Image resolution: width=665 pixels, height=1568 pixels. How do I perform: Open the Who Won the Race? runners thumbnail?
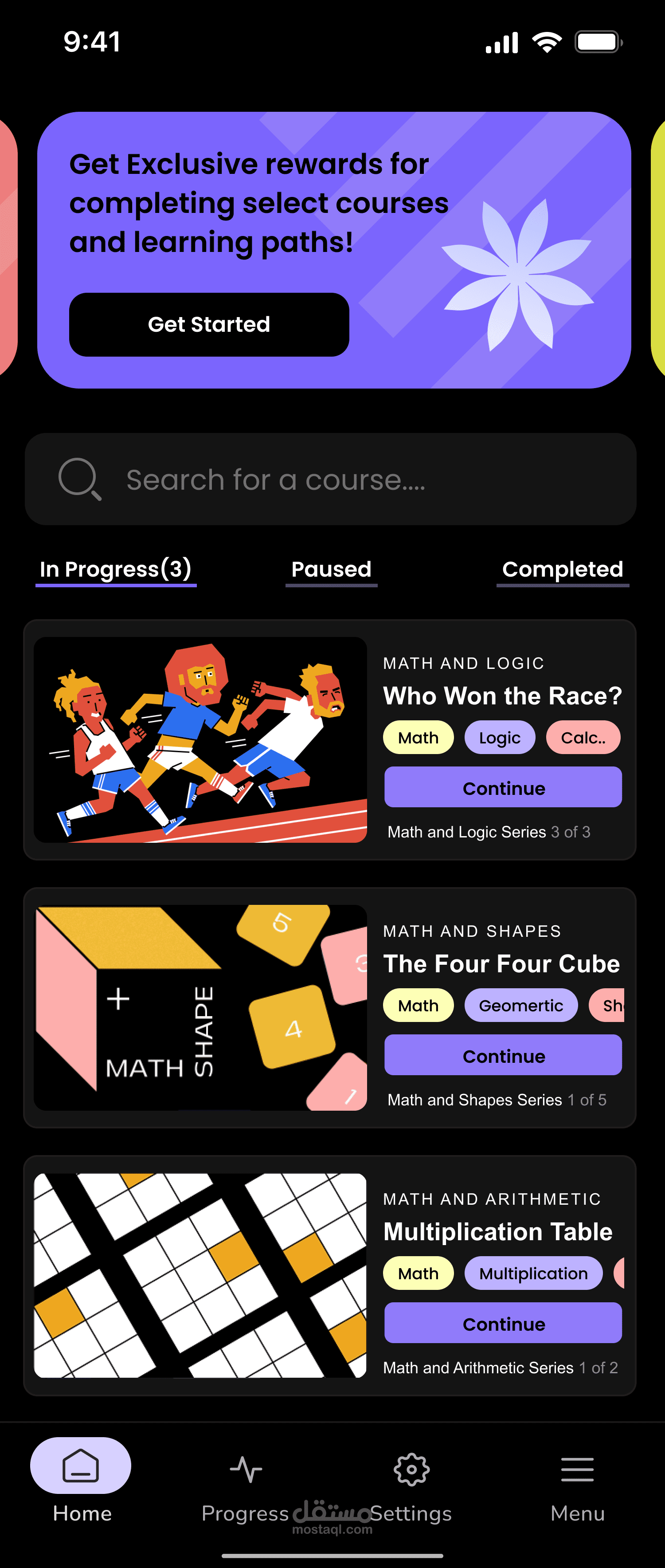pos(200,739)
